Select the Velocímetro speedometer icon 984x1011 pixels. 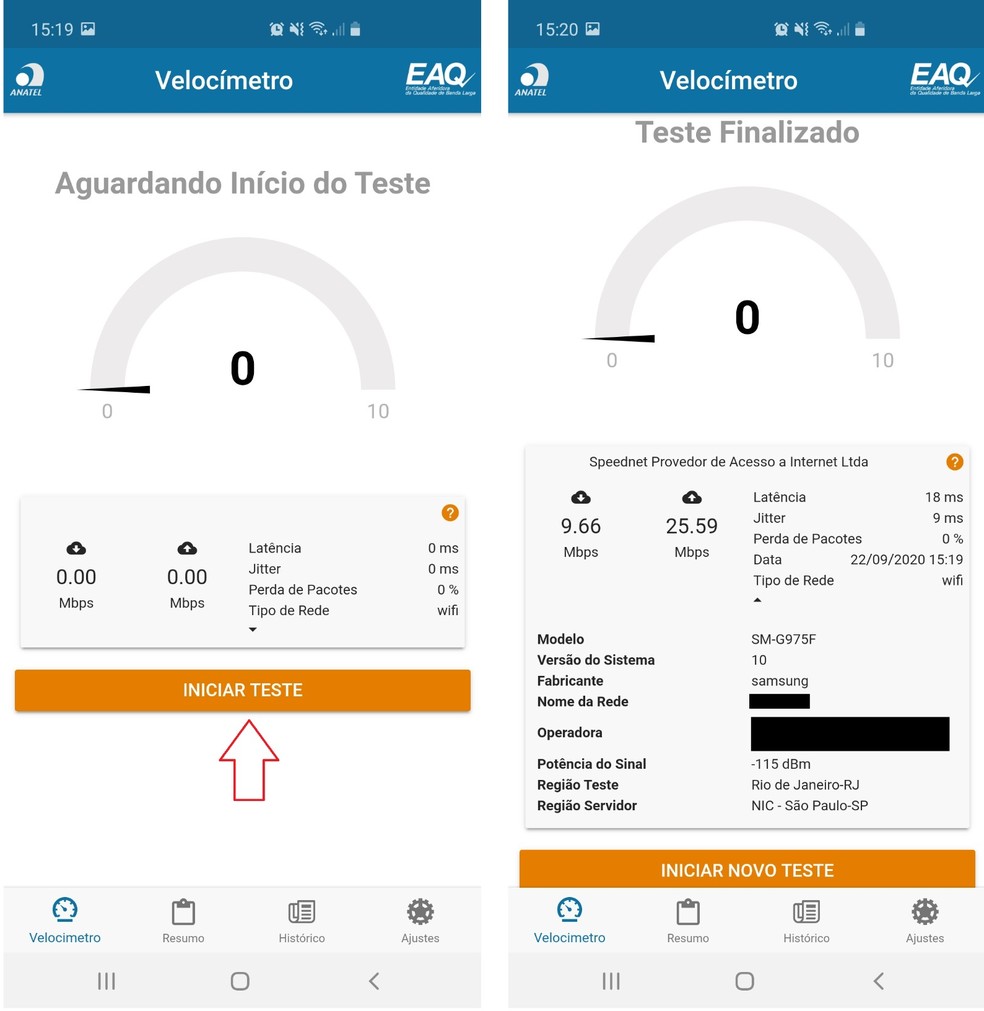pos(64,911)
